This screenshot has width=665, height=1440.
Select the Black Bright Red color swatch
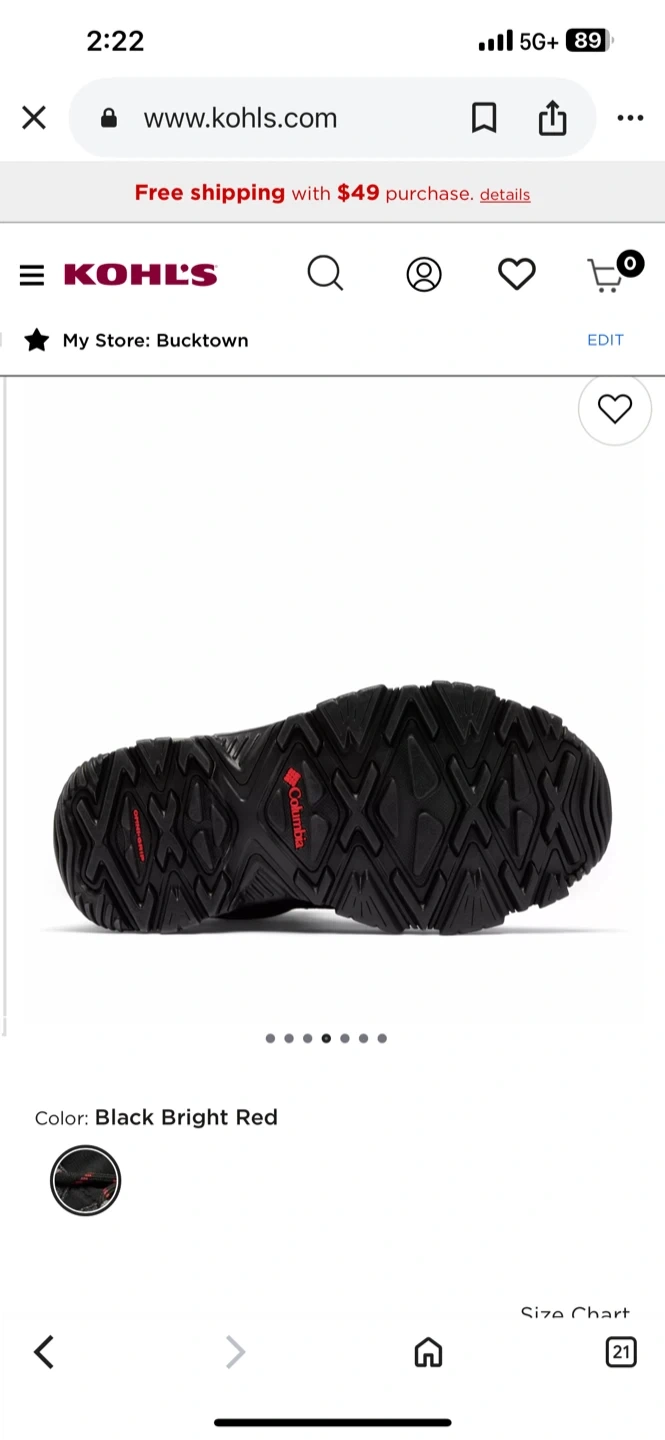coord(86,1180)
